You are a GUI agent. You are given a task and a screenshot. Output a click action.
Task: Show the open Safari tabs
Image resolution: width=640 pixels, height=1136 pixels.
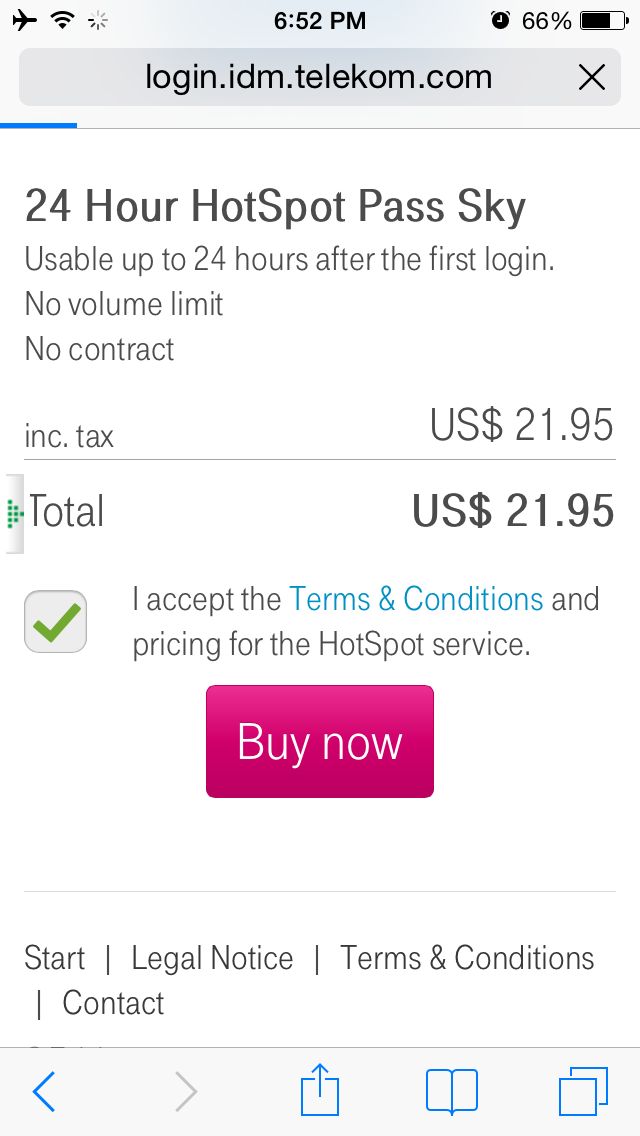583,1091
